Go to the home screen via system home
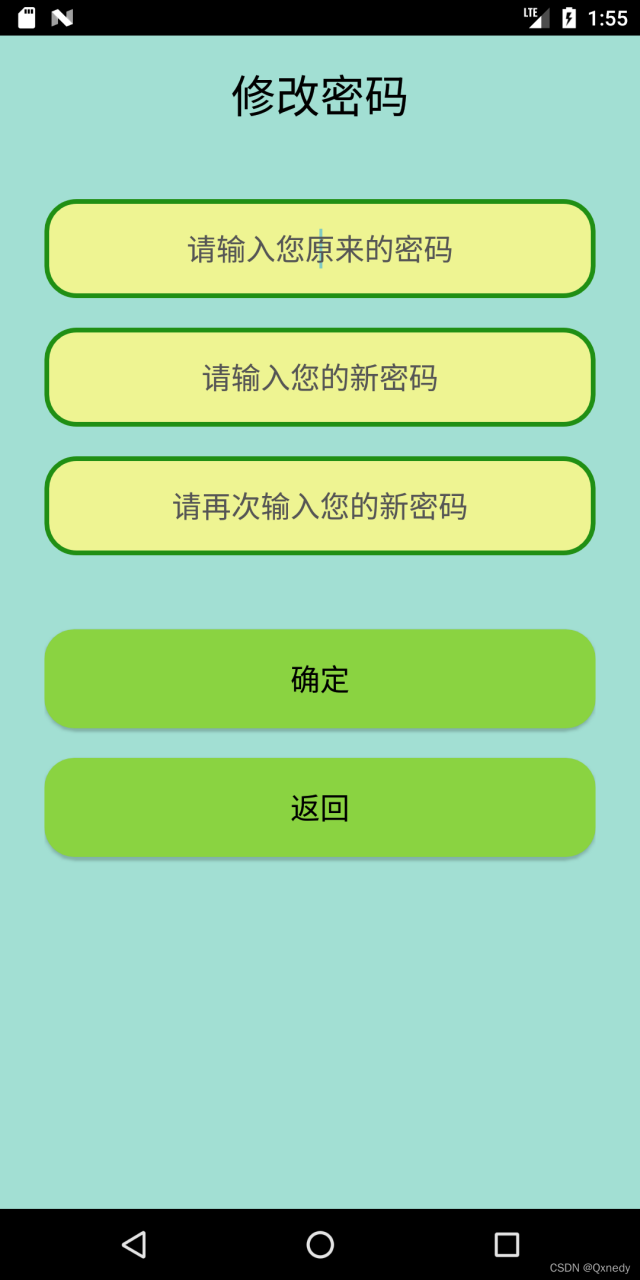 (320, 1244)
